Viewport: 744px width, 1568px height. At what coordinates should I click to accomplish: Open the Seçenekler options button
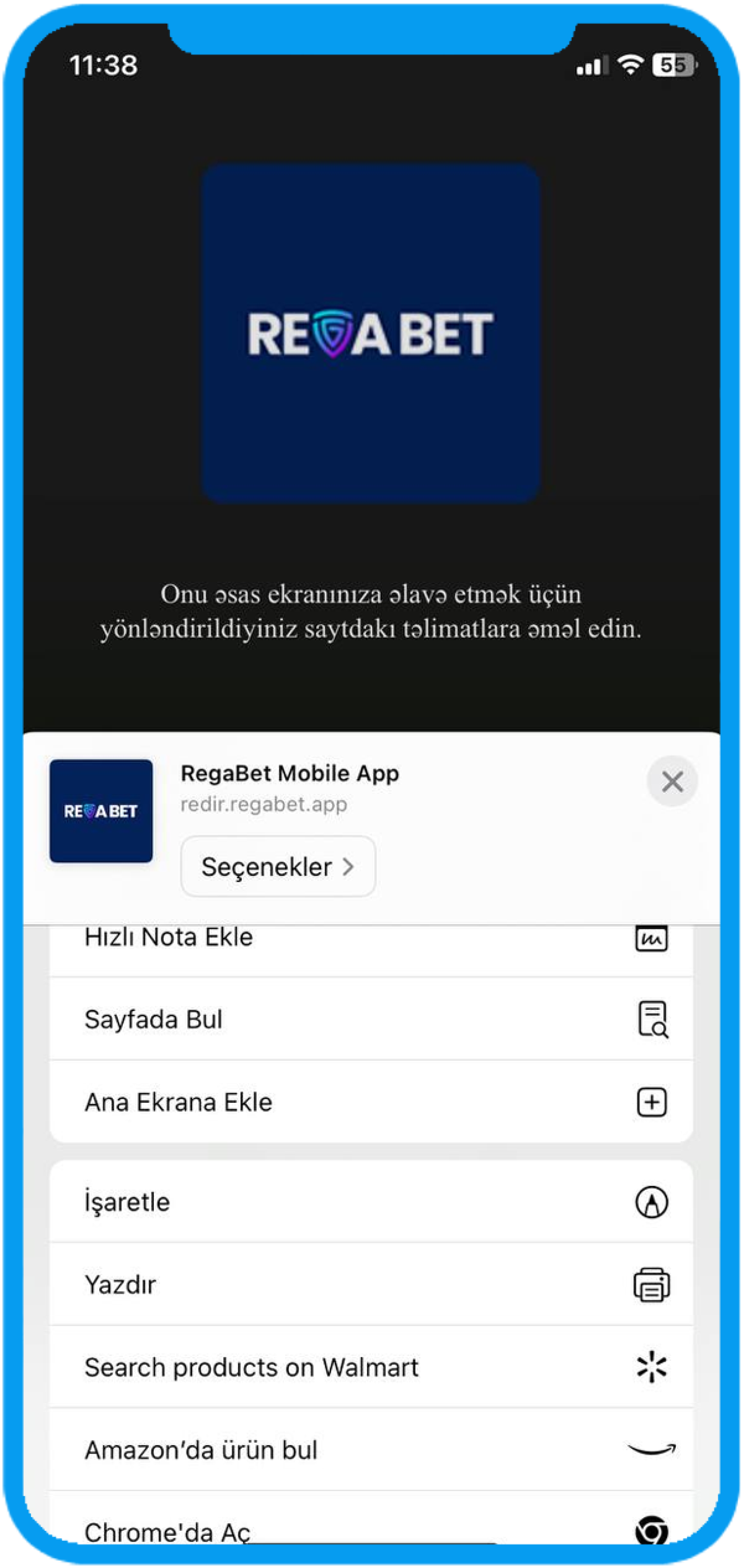coord(278,866)
